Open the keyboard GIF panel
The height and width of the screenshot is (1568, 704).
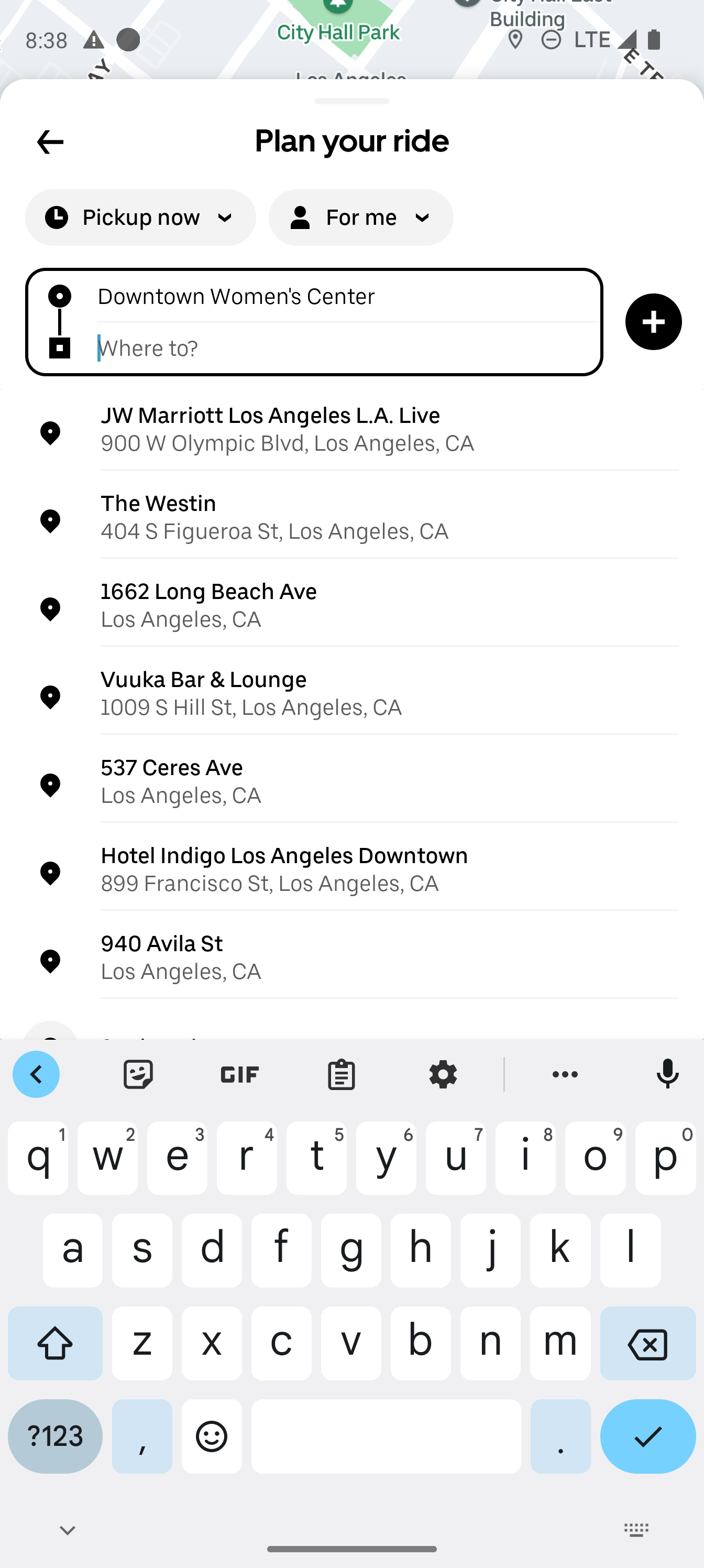pyautogui.click(x=240, y=1074)
